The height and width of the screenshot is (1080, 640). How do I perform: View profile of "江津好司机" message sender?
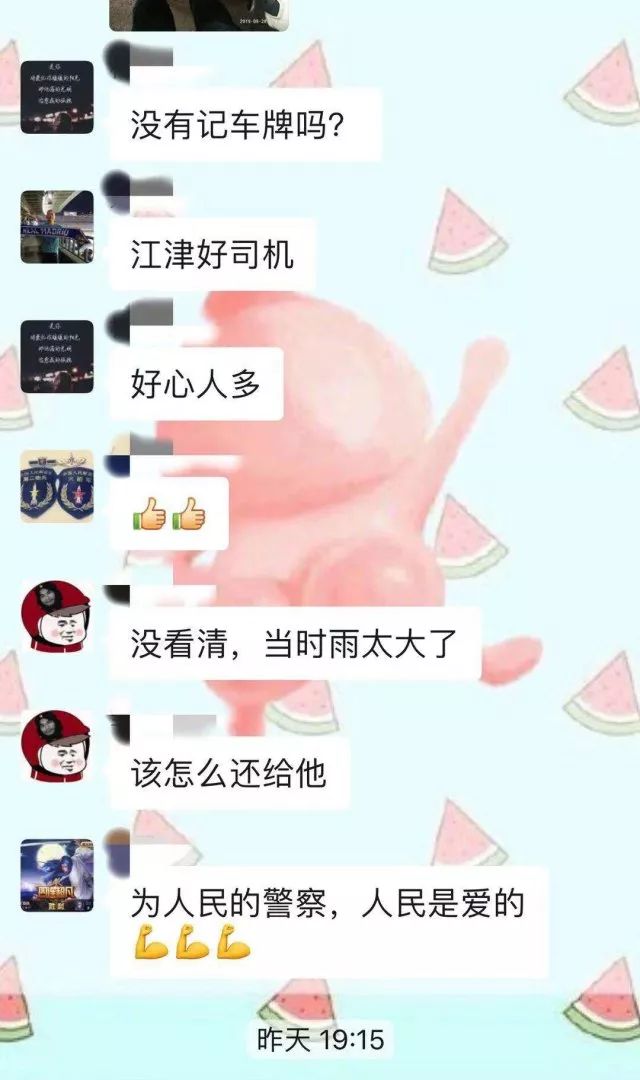pyautogui.click(x=57, y=227)
